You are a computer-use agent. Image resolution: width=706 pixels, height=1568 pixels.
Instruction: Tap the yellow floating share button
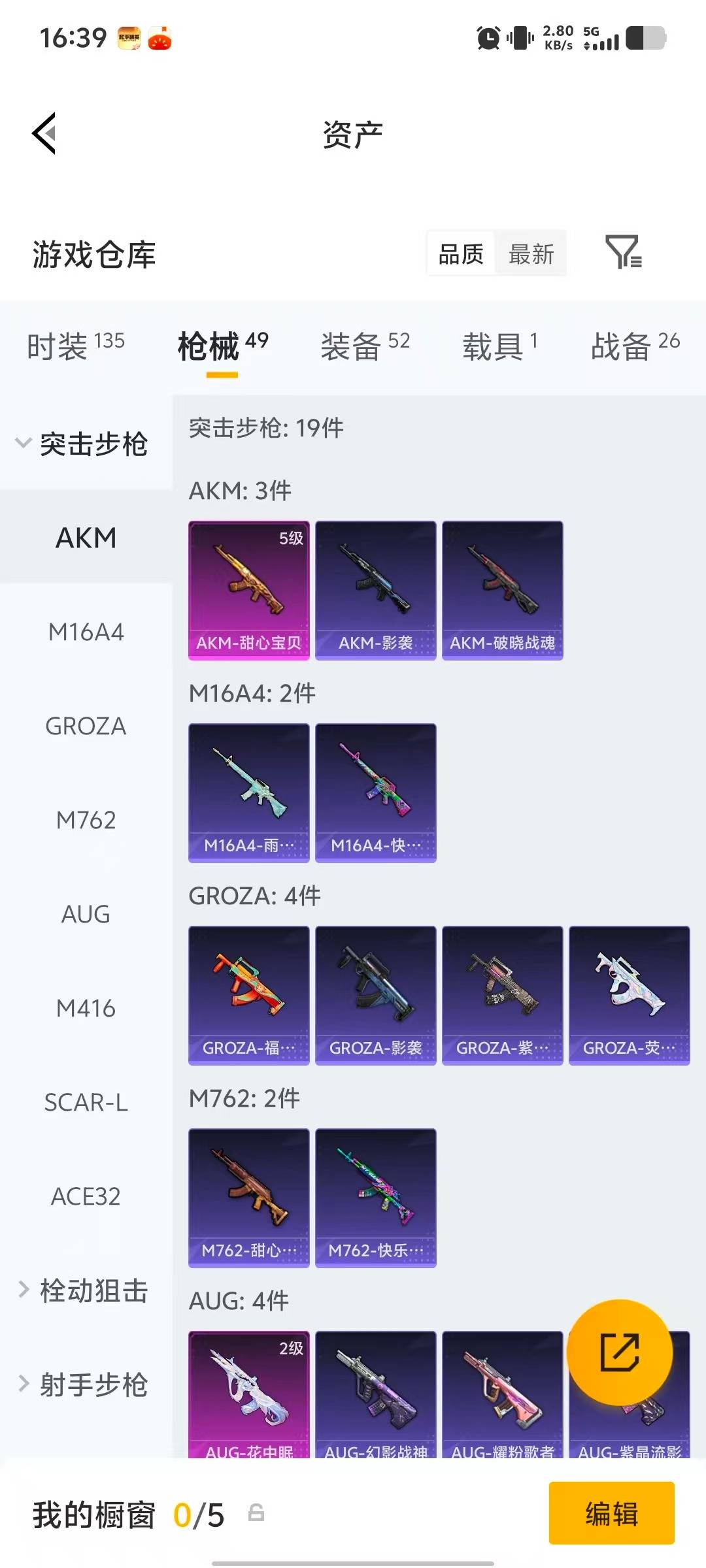coord(619,1352)
